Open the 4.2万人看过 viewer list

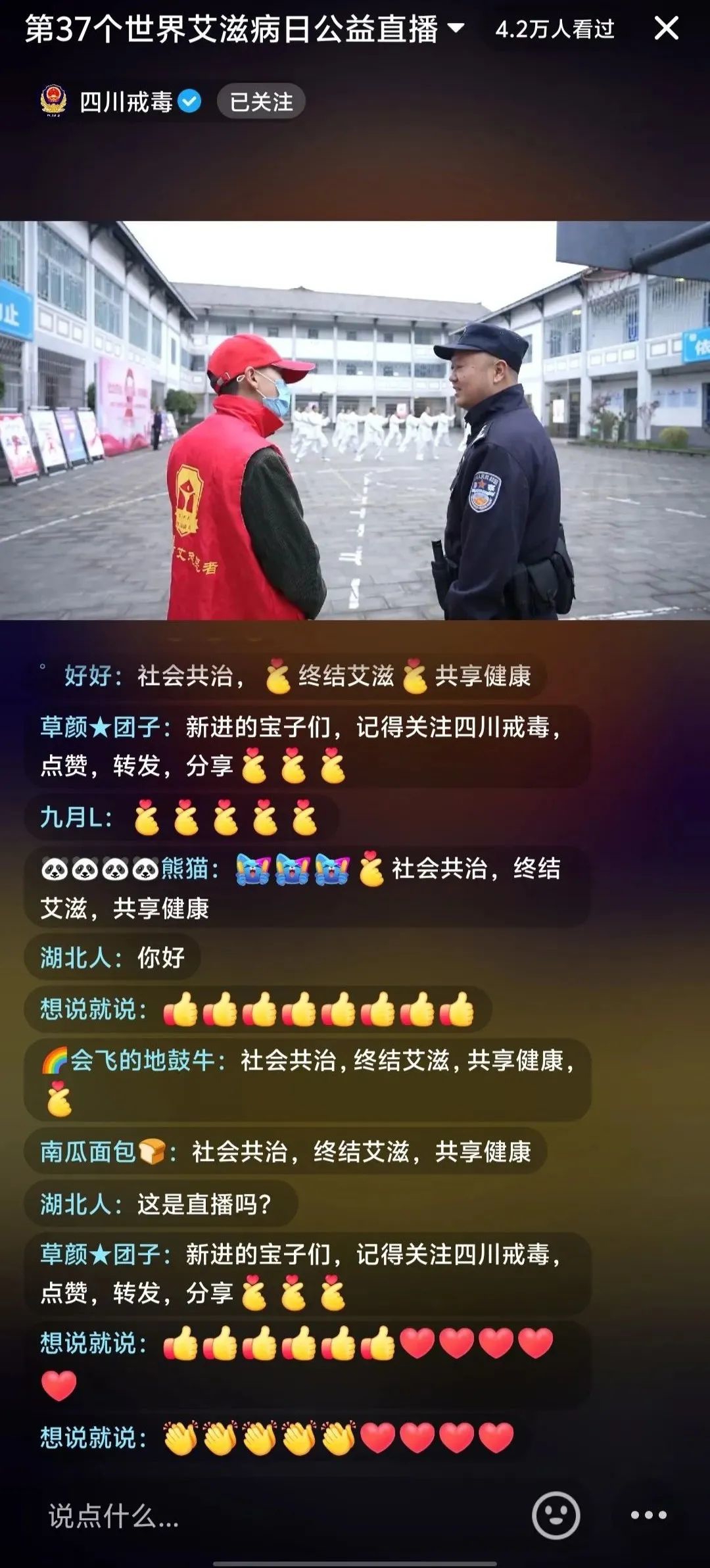pyautogui.click(x=554, y=29)
